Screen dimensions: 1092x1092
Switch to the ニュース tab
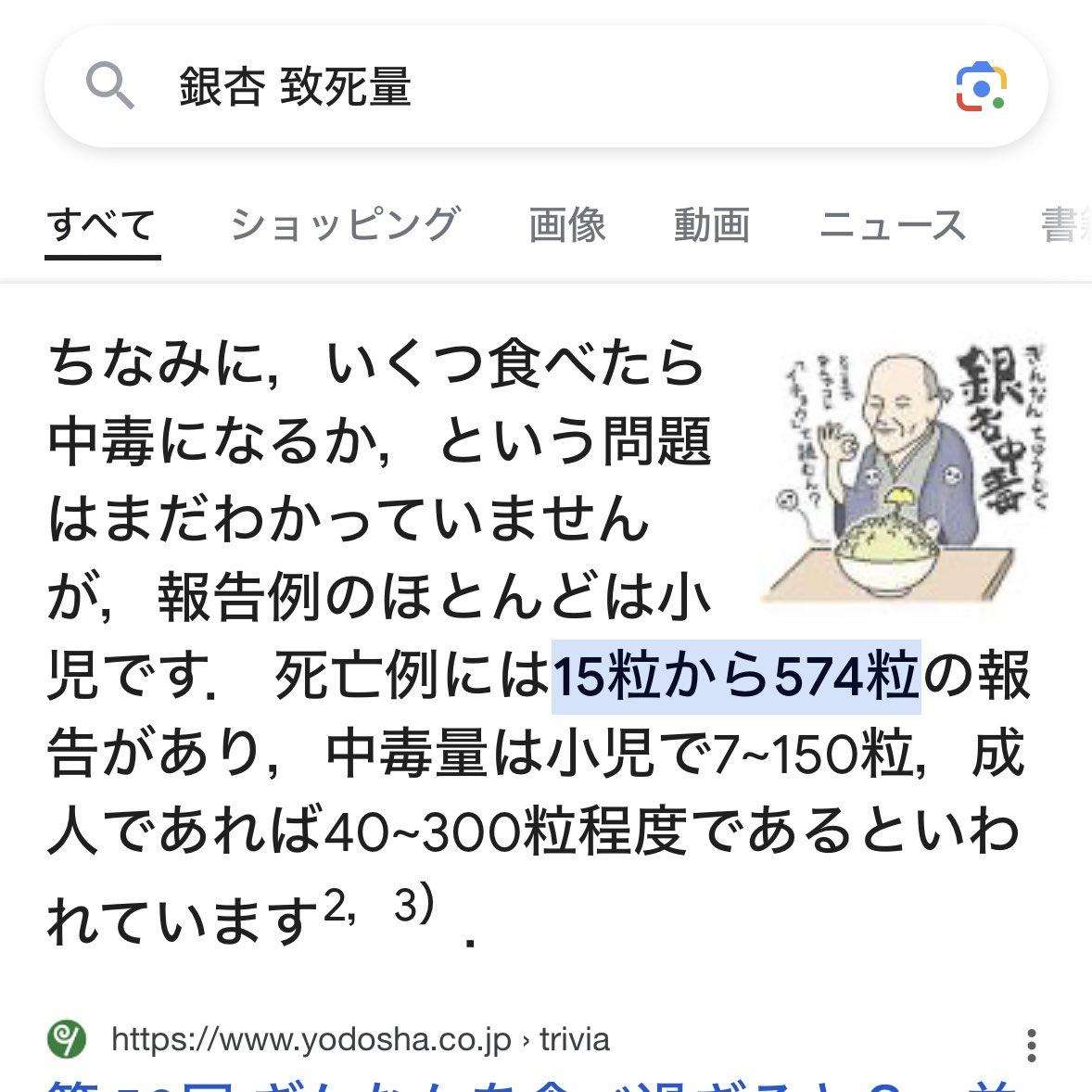[x=893, y=225]
